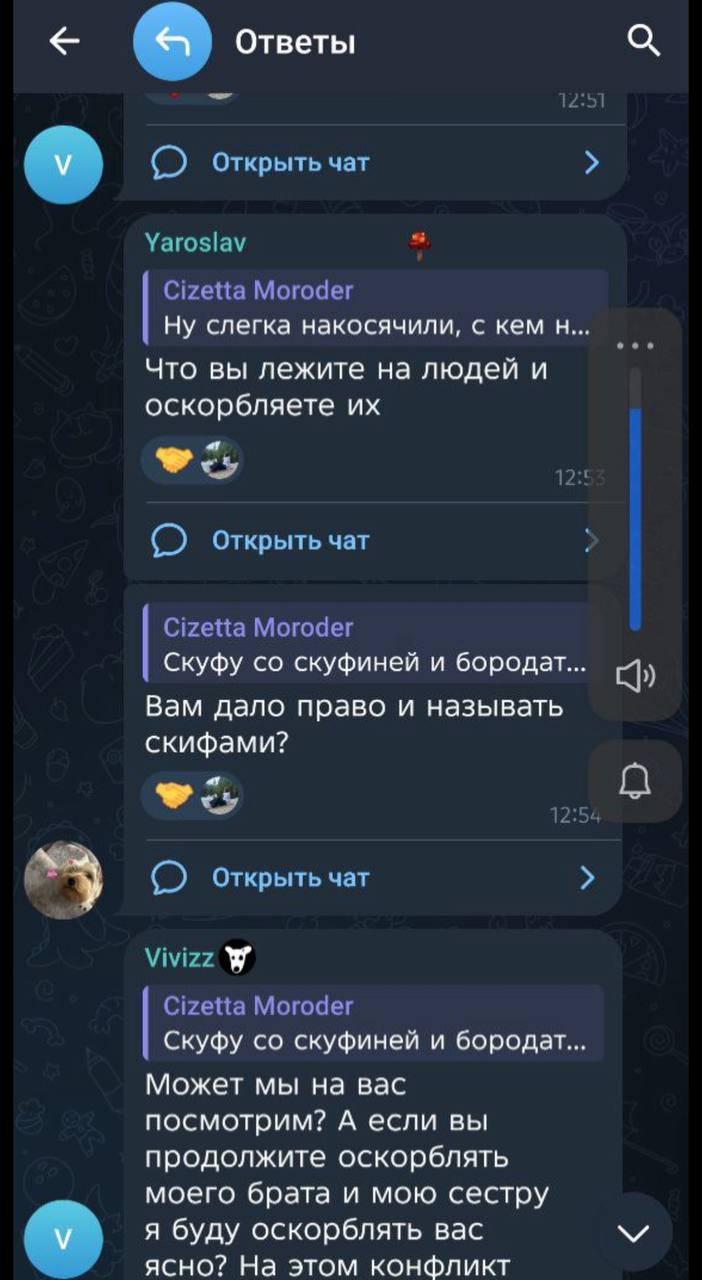Screen dimensions: 702x1280
Task: Tap the handshake reaction on the 12:54 message
Action: (175, 796)
